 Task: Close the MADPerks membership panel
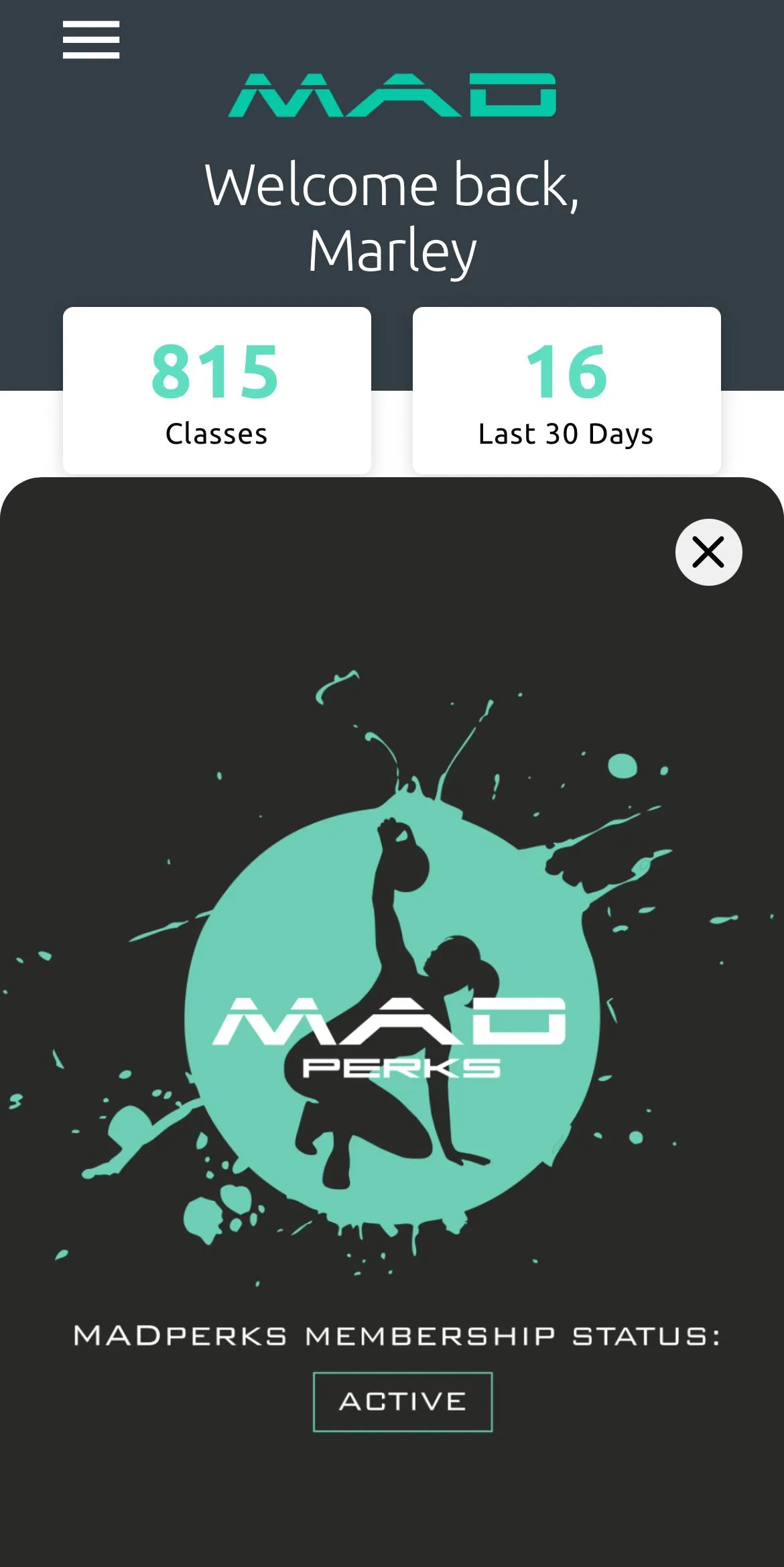(708, 552)
